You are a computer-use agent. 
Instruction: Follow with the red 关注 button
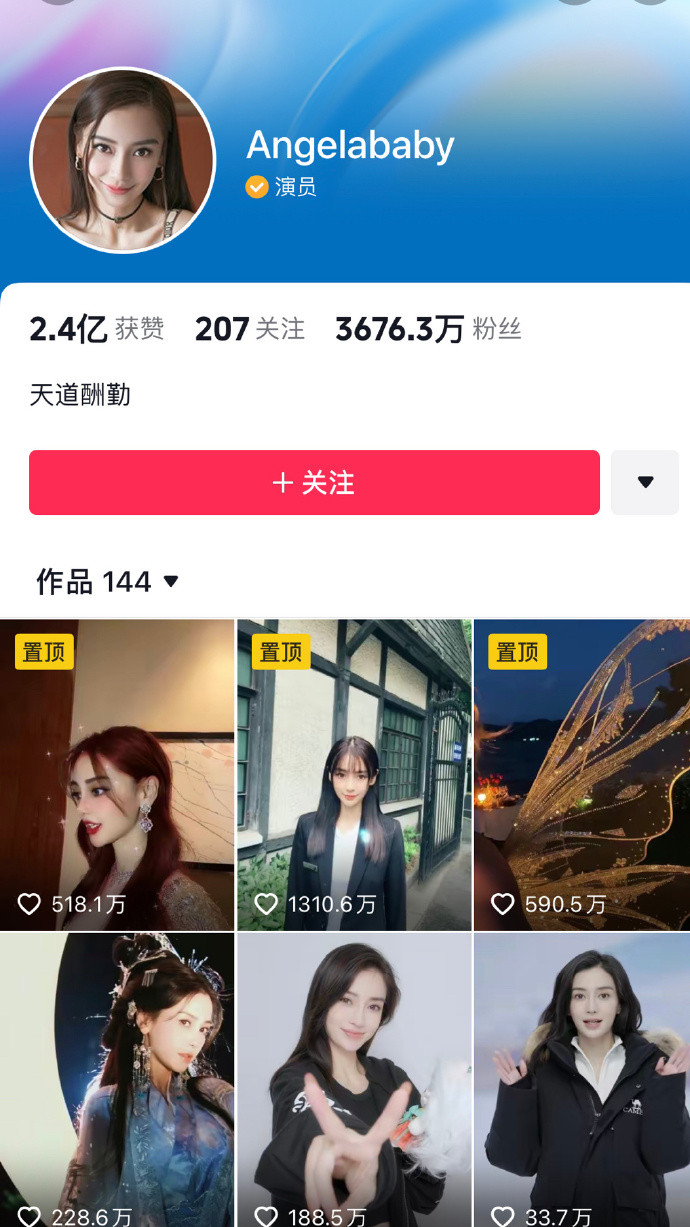314,483
